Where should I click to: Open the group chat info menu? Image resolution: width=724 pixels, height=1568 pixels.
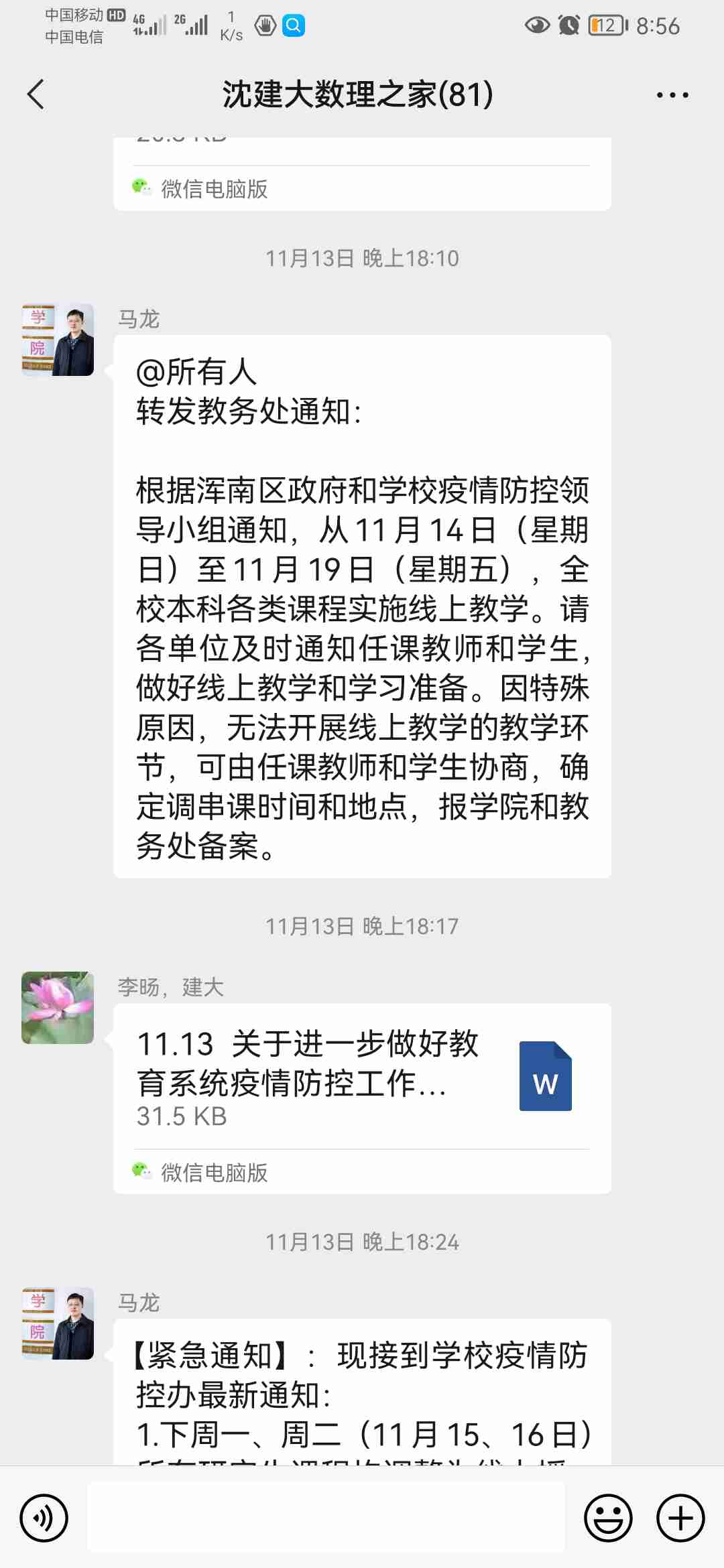[672, 95]
